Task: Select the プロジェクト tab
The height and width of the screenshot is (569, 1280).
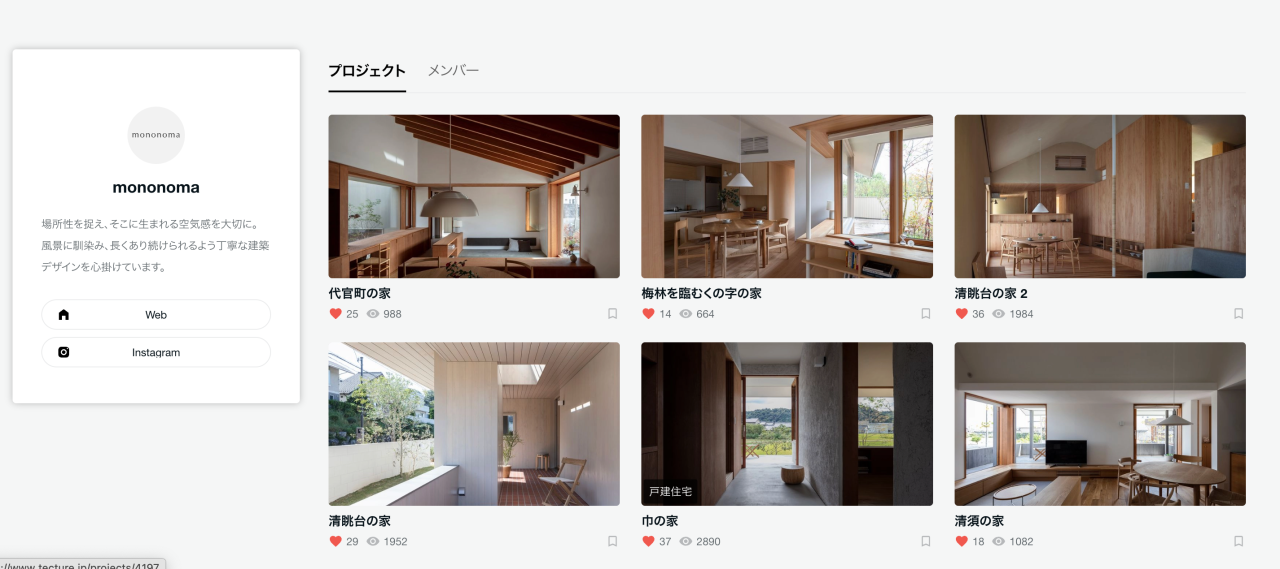Action: (x=367, y=71)
